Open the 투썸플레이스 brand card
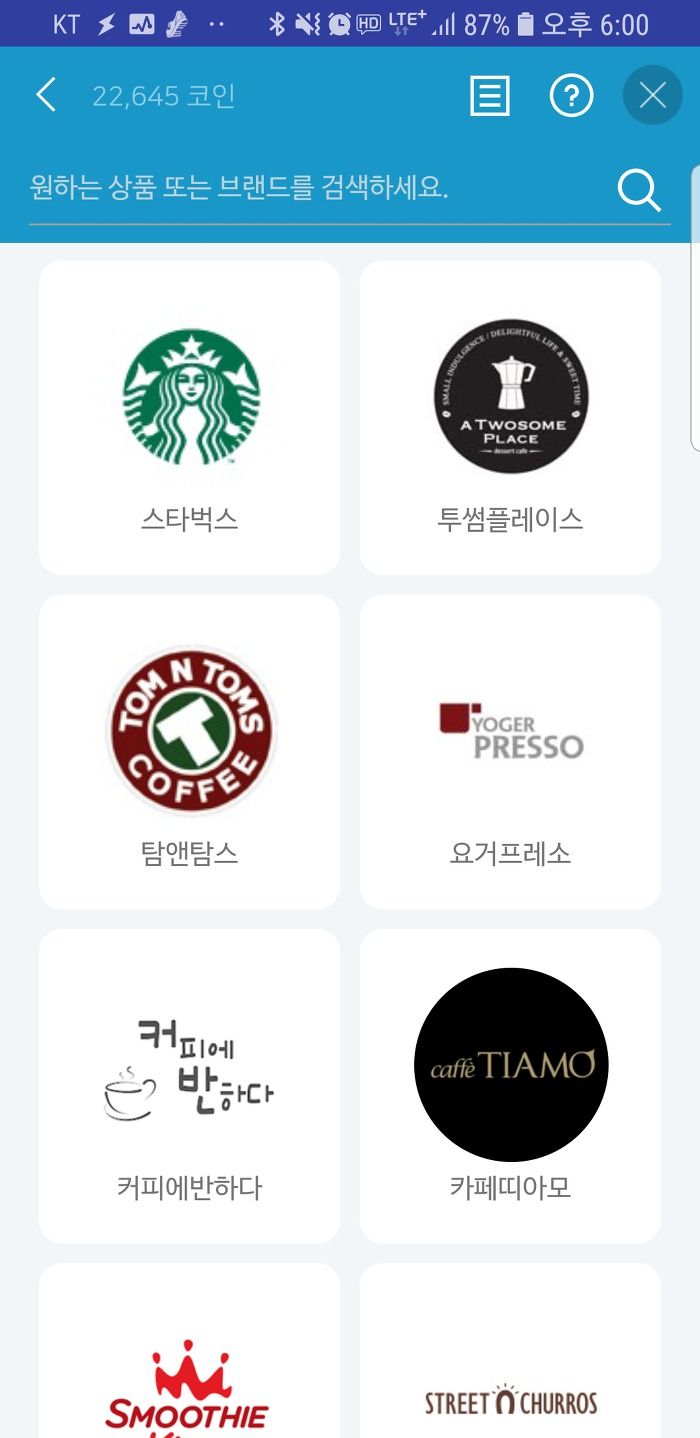This screenshot has width=700, height=1438. point(510,418)
